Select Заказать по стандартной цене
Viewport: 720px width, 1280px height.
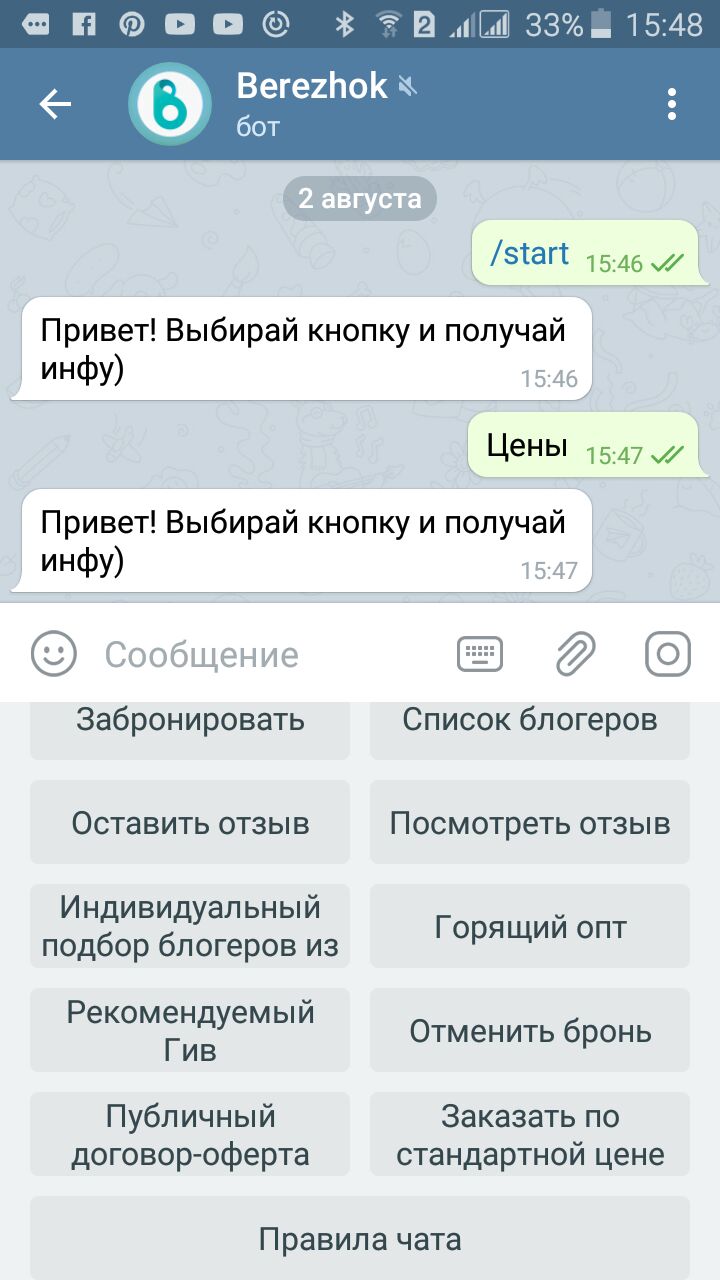pyautogui.click(x=530, y=1135)
